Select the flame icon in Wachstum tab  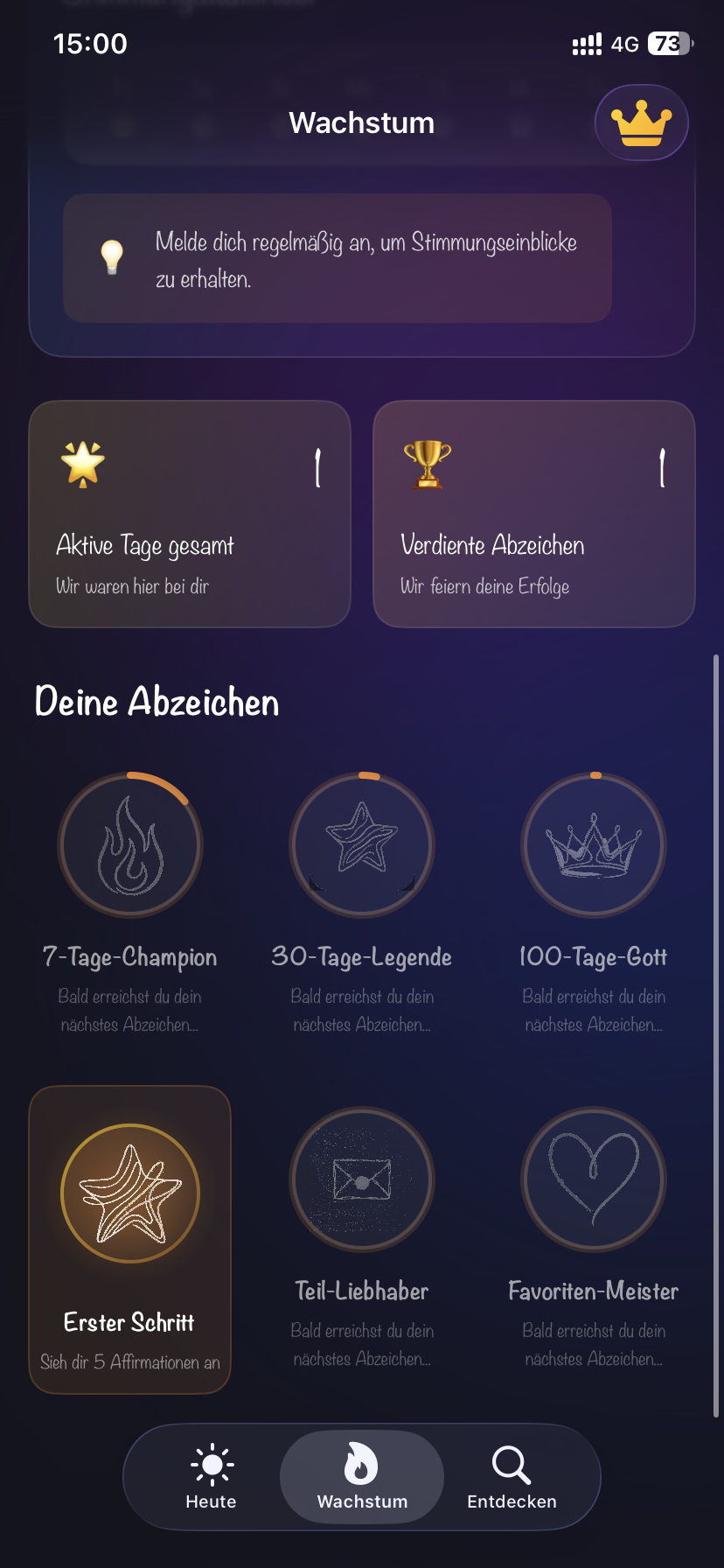[361, 1464]
